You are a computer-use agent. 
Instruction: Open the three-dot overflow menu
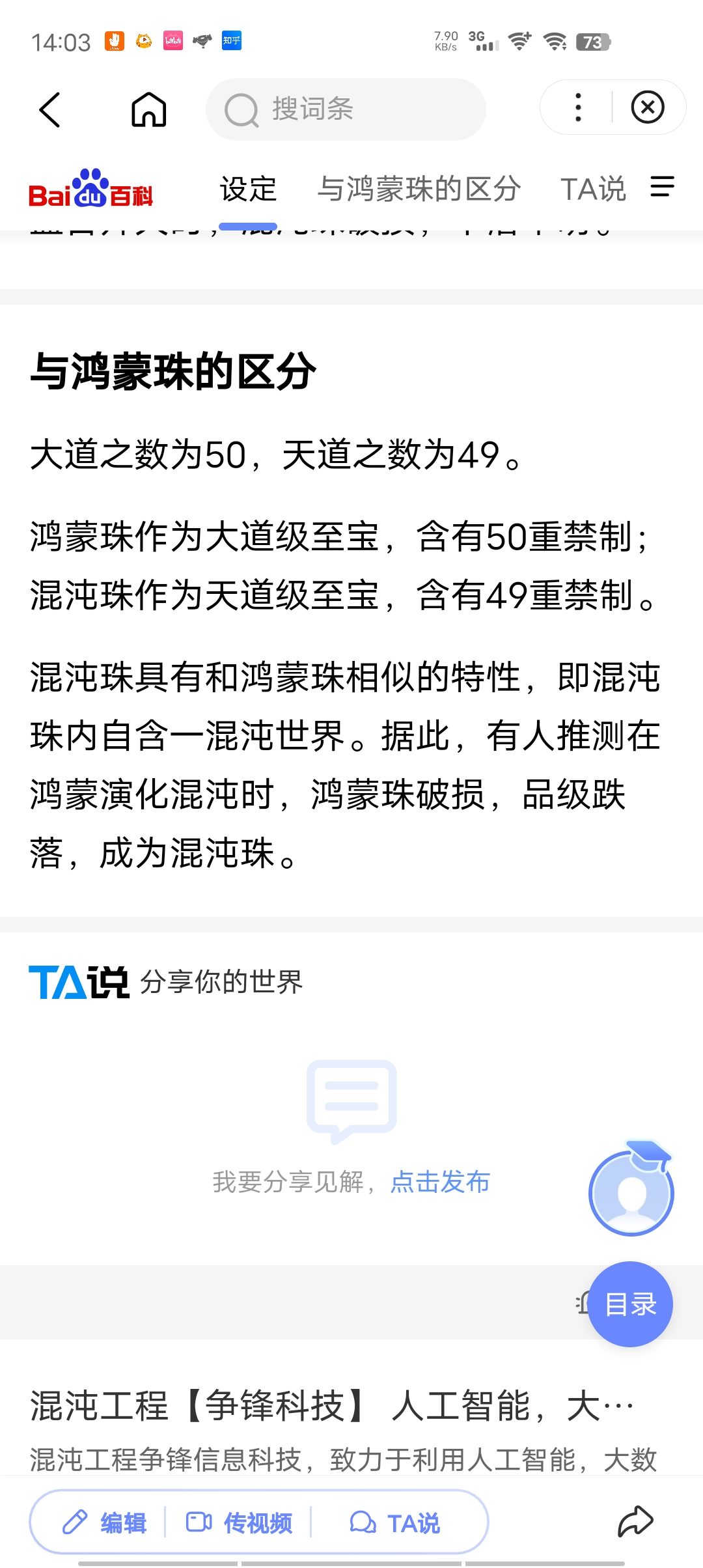coord(578,107)
